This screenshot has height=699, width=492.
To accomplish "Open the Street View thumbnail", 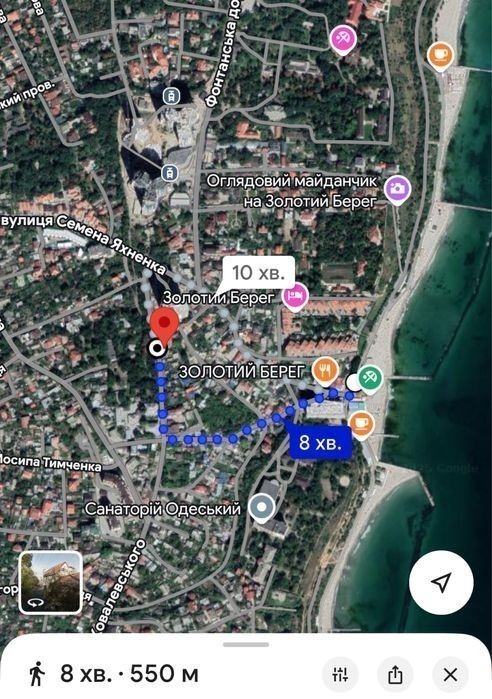I will coord(50,582).
